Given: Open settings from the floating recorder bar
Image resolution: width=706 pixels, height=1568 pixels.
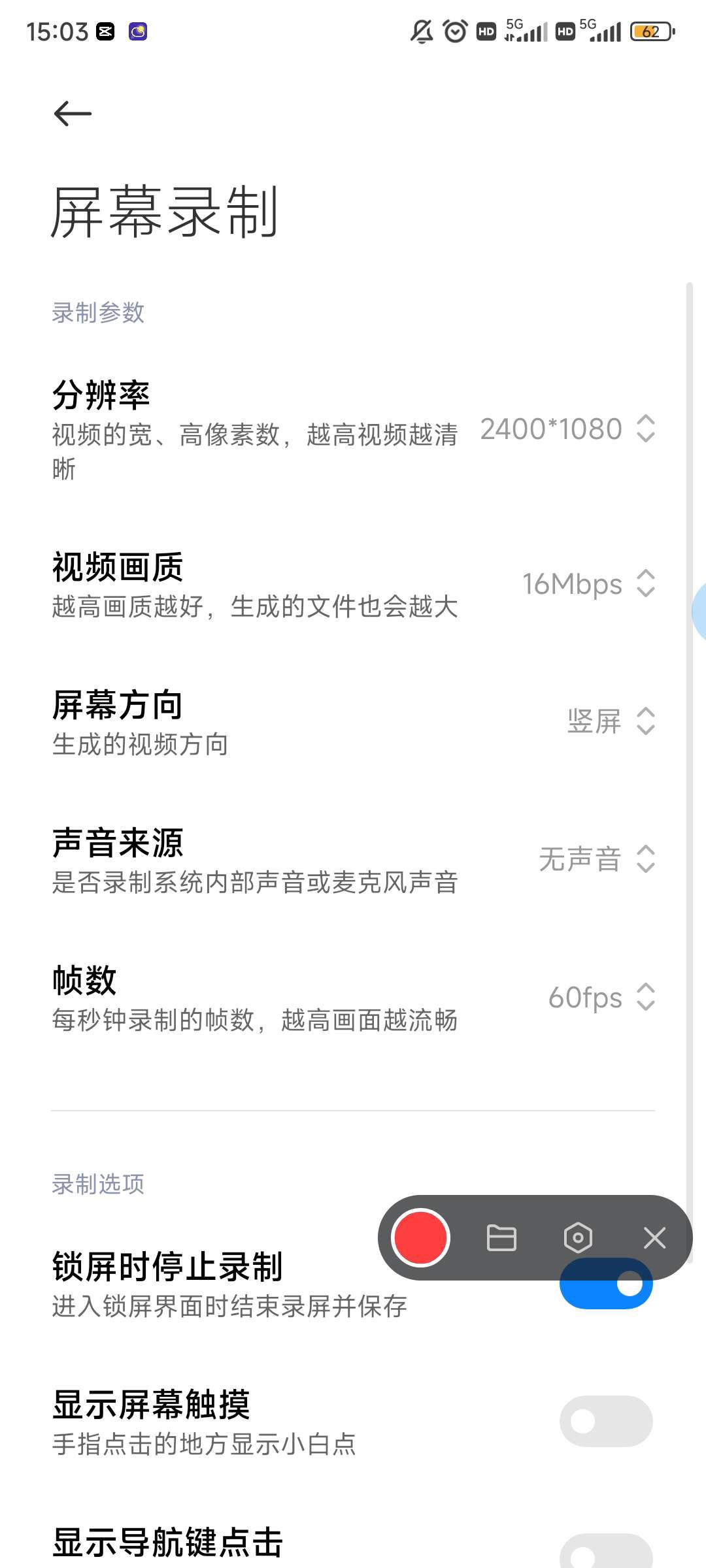Looking at the screenshot, I should [x=578, y=1238].
